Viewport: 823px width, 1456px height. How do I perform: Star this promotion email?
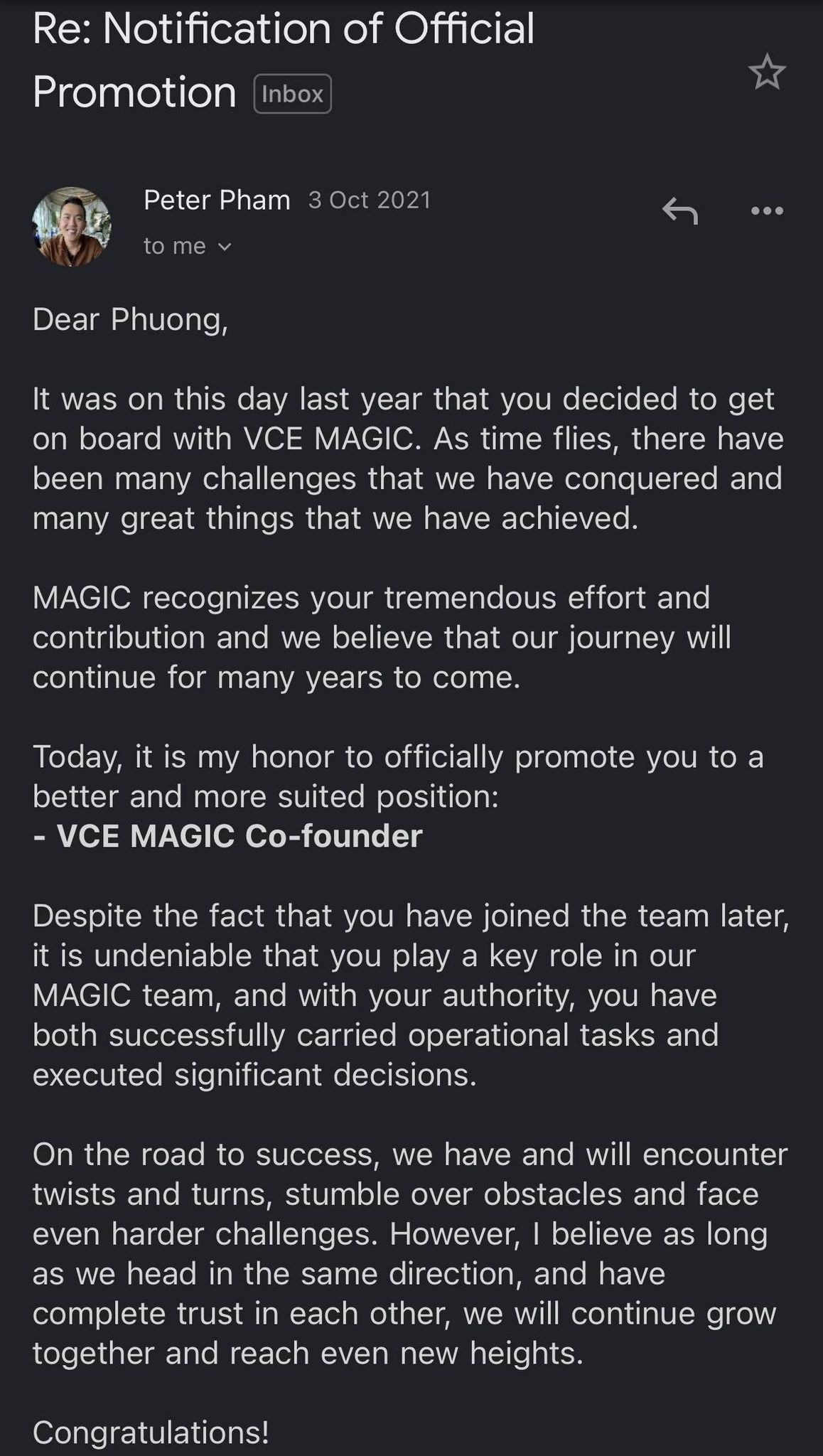click(x=767, y=72)
